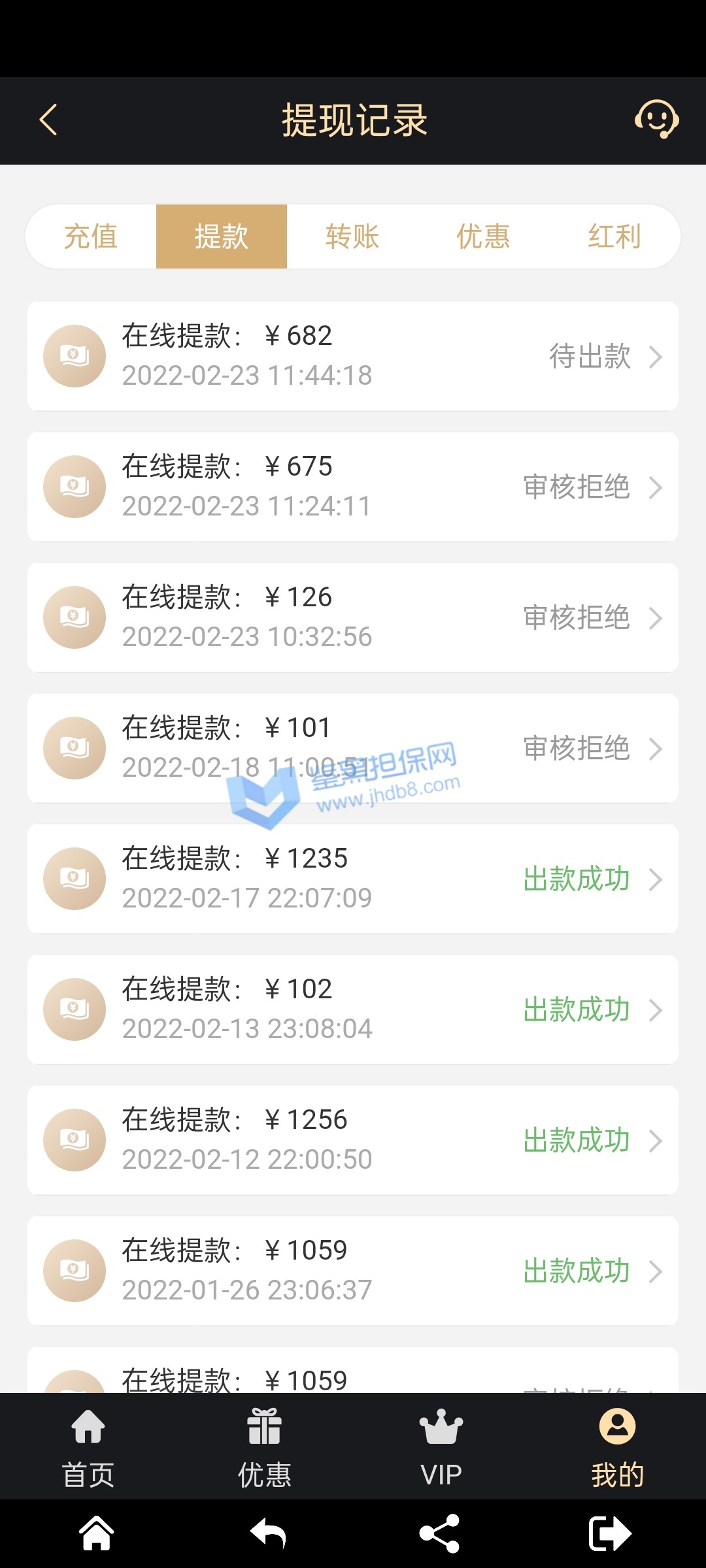Open 优惠 in the bottom navigation
The height and width of the screenshot is (1568, 706).
(265, 1447)
